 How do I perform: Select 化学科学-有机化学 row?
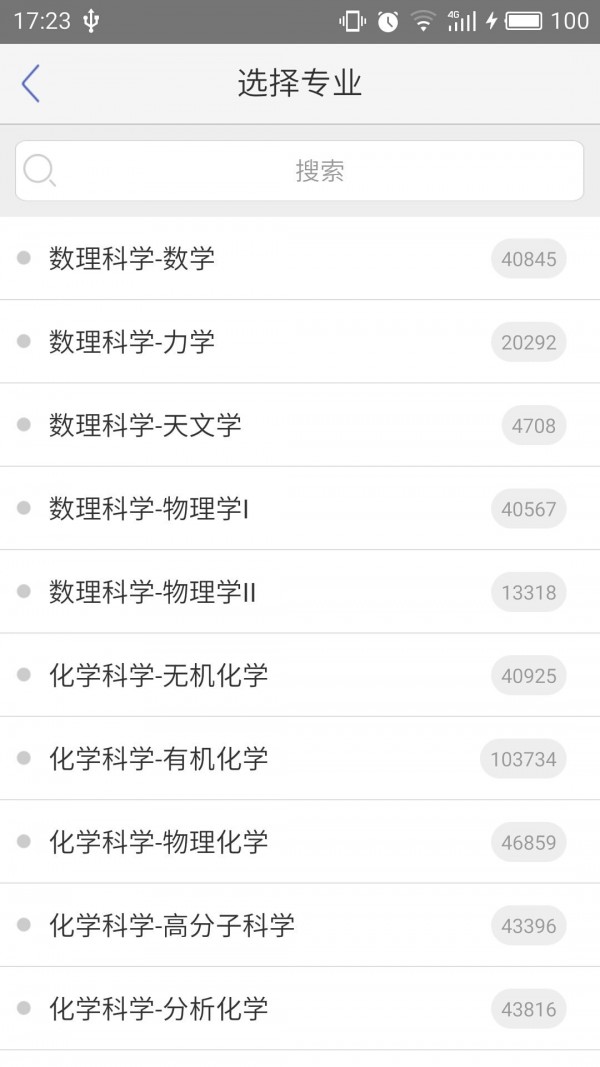point(159,759)
